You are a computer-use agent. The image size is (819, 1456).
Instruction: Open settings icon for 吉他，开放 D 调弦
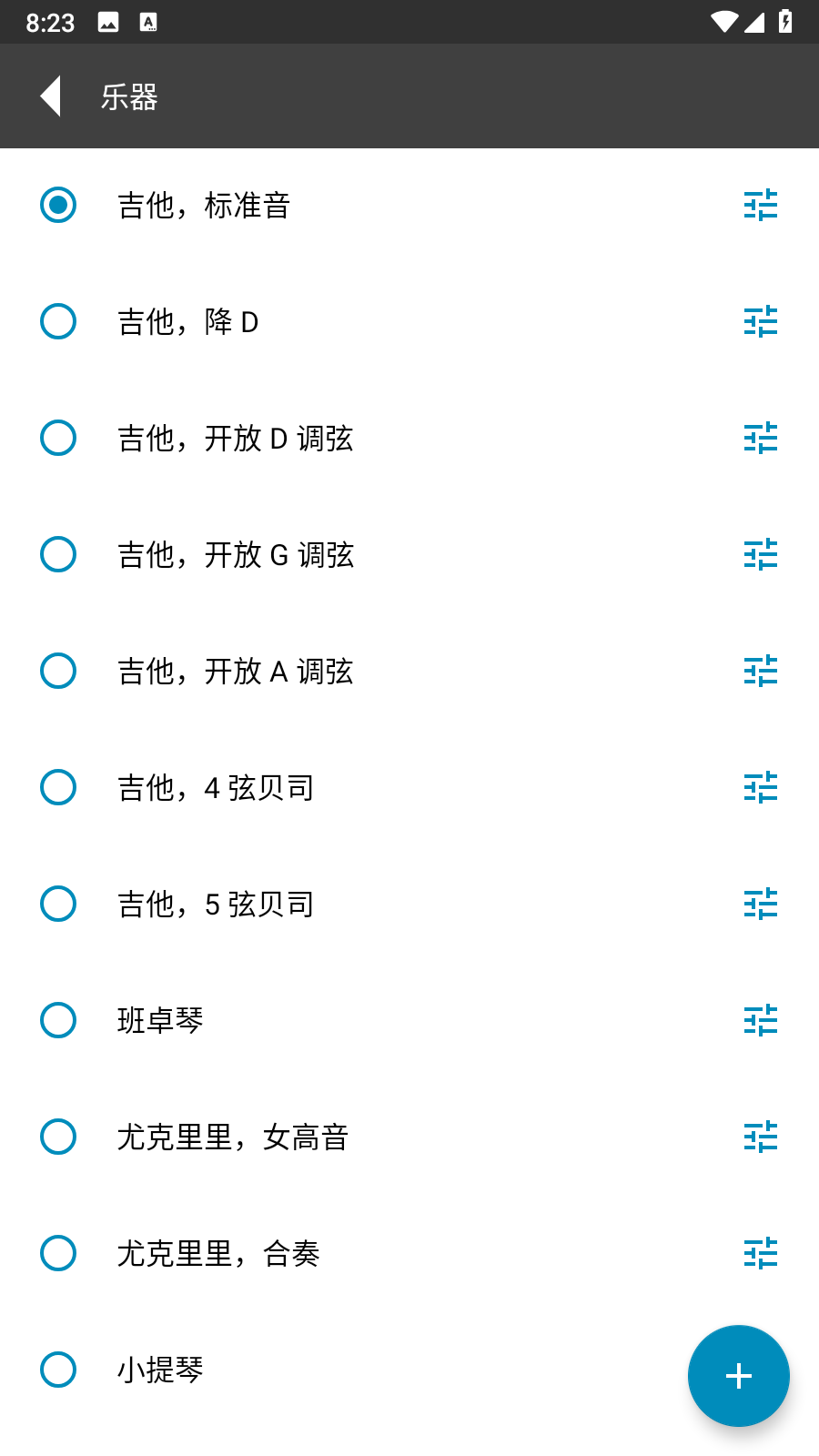pyautogui.click(x=760, y=438)
